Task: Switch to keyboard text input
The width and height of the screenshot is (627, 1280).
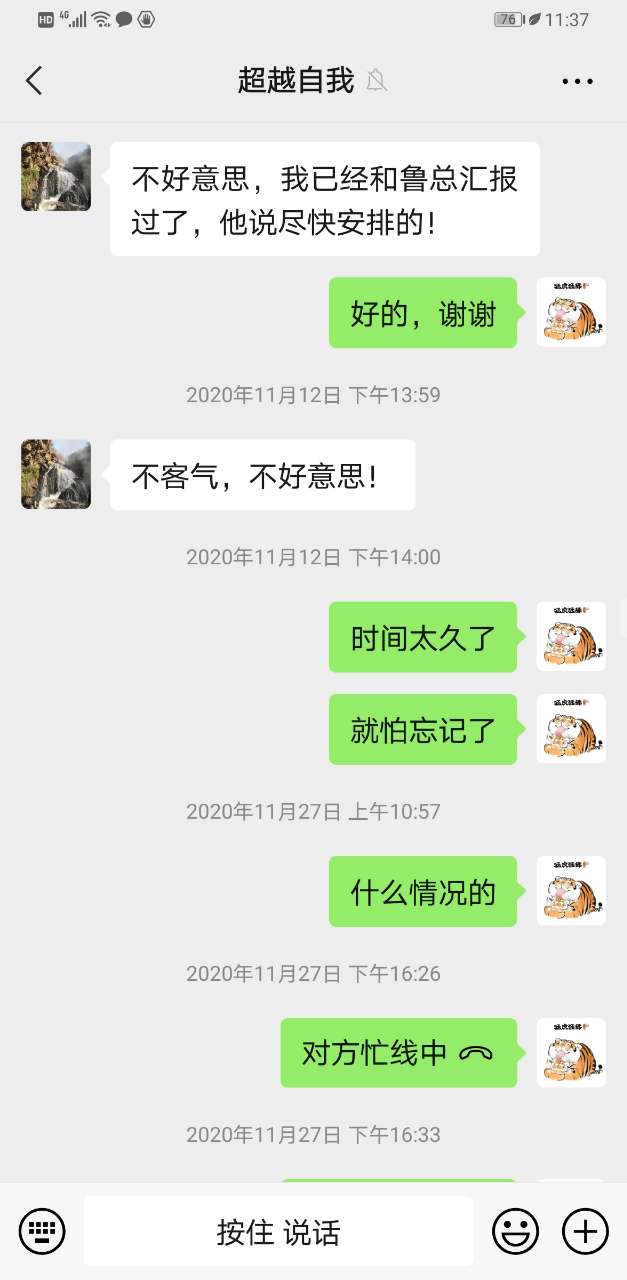Action: (x=42, y=1231)
